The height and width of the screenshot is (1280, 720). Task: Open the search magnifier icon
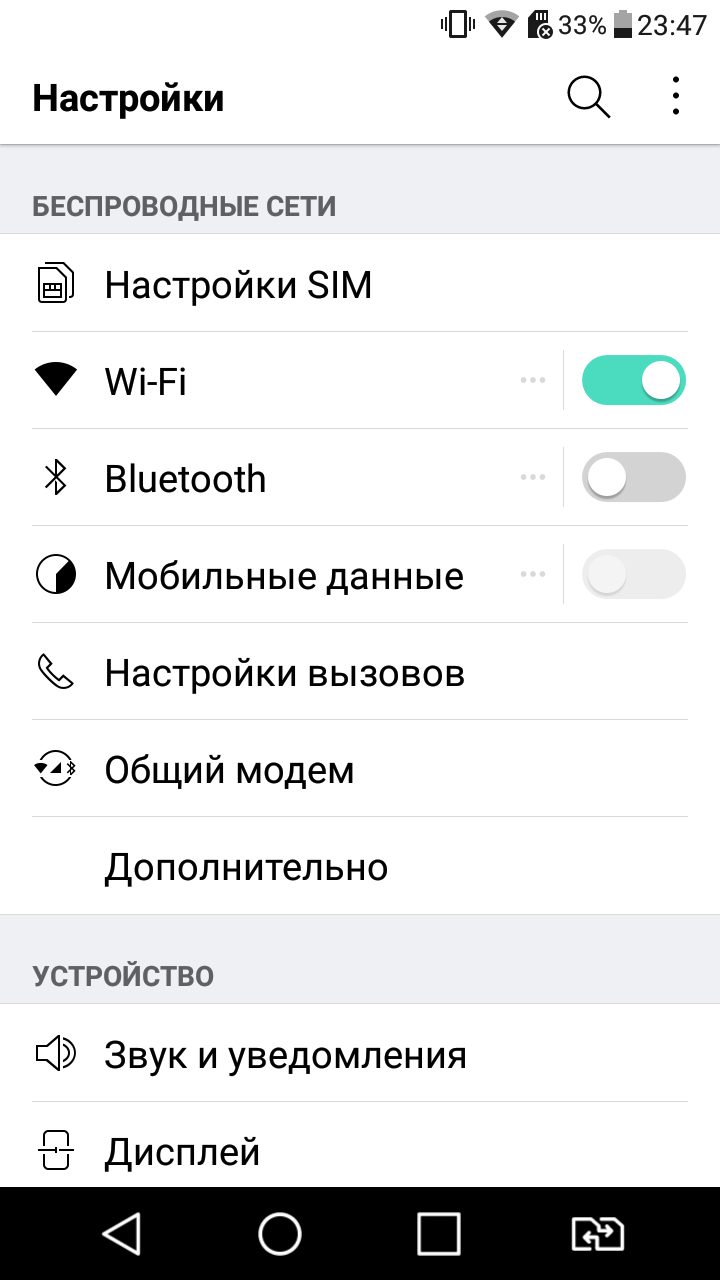[x=588, y=97]
